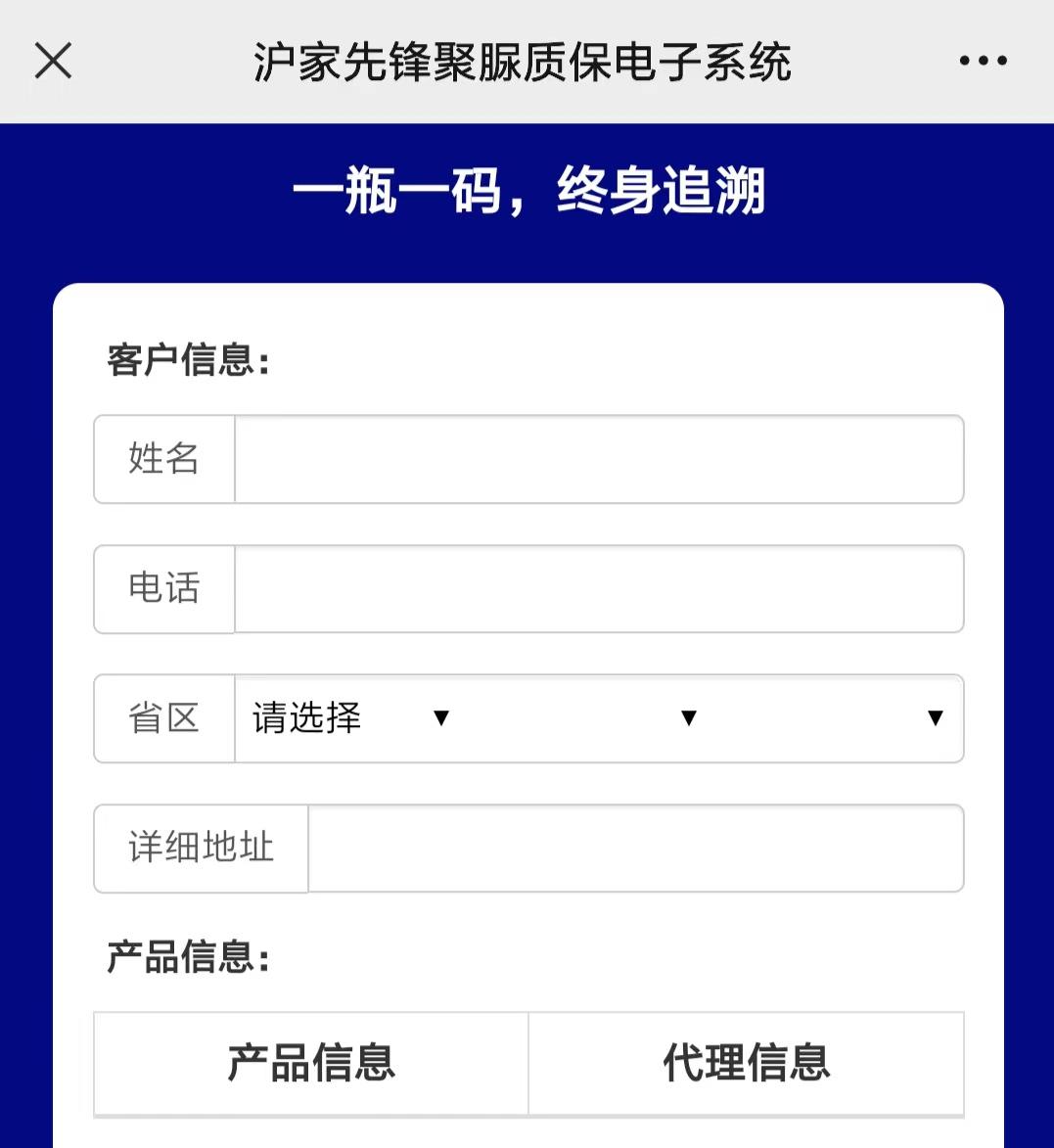Switch to the 产品信息 tab
Image resolution: width=1054 pixels, height=1148 pixels.
click(311, 1063)
